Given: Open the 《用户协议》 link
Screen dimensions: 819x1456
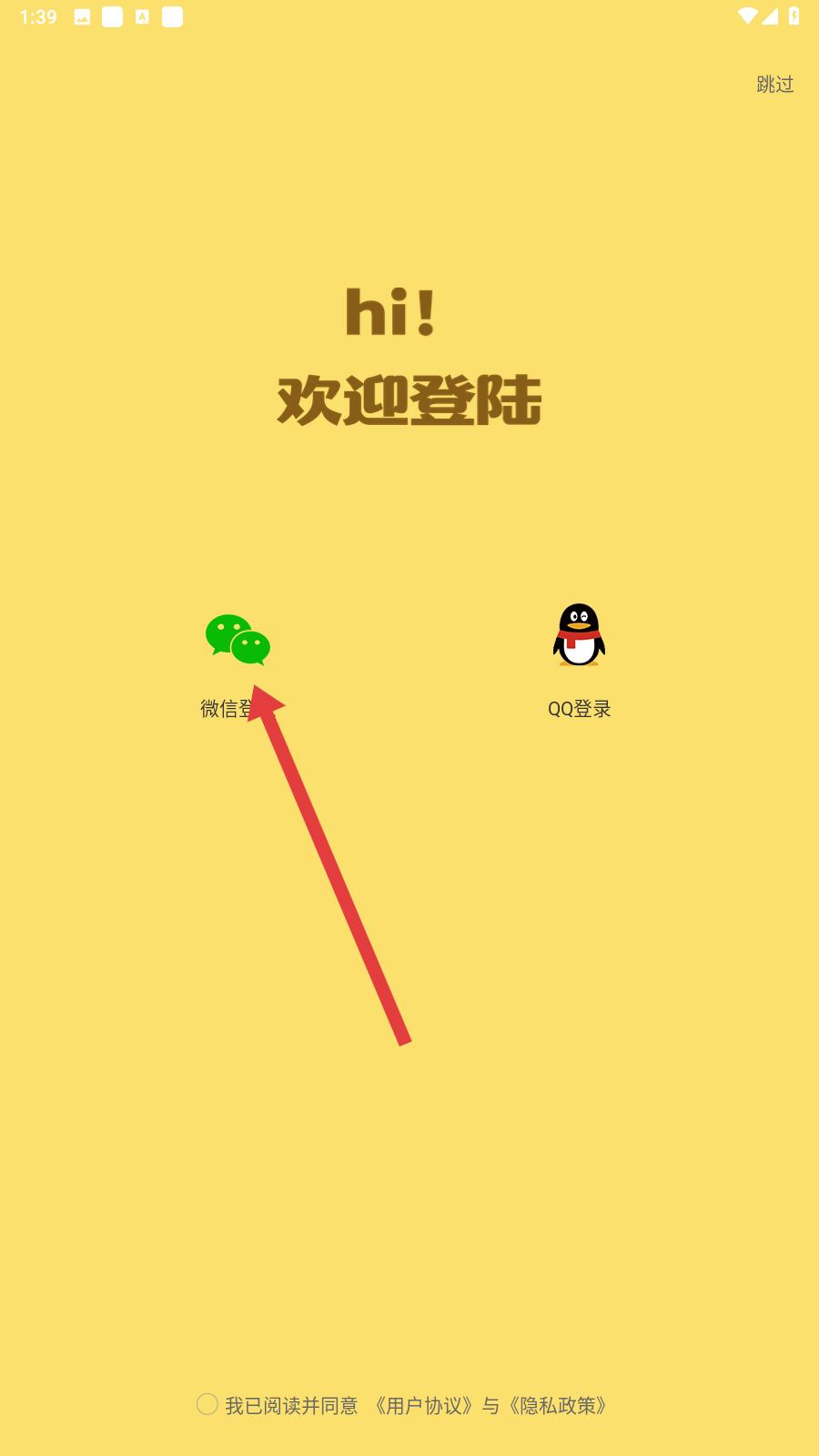Looking at the screenshot, I should (x=424, y=1406).
